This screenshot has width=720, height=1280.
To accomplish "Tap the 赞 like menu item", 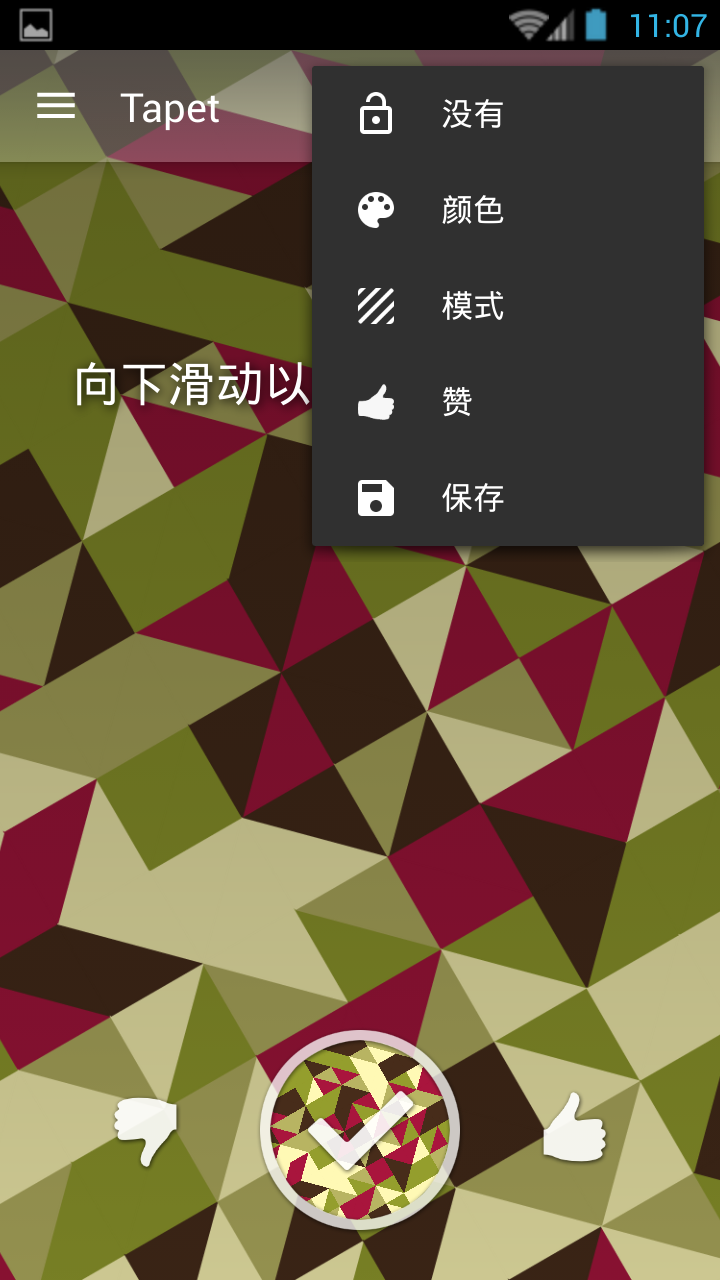I will point(507,402).
